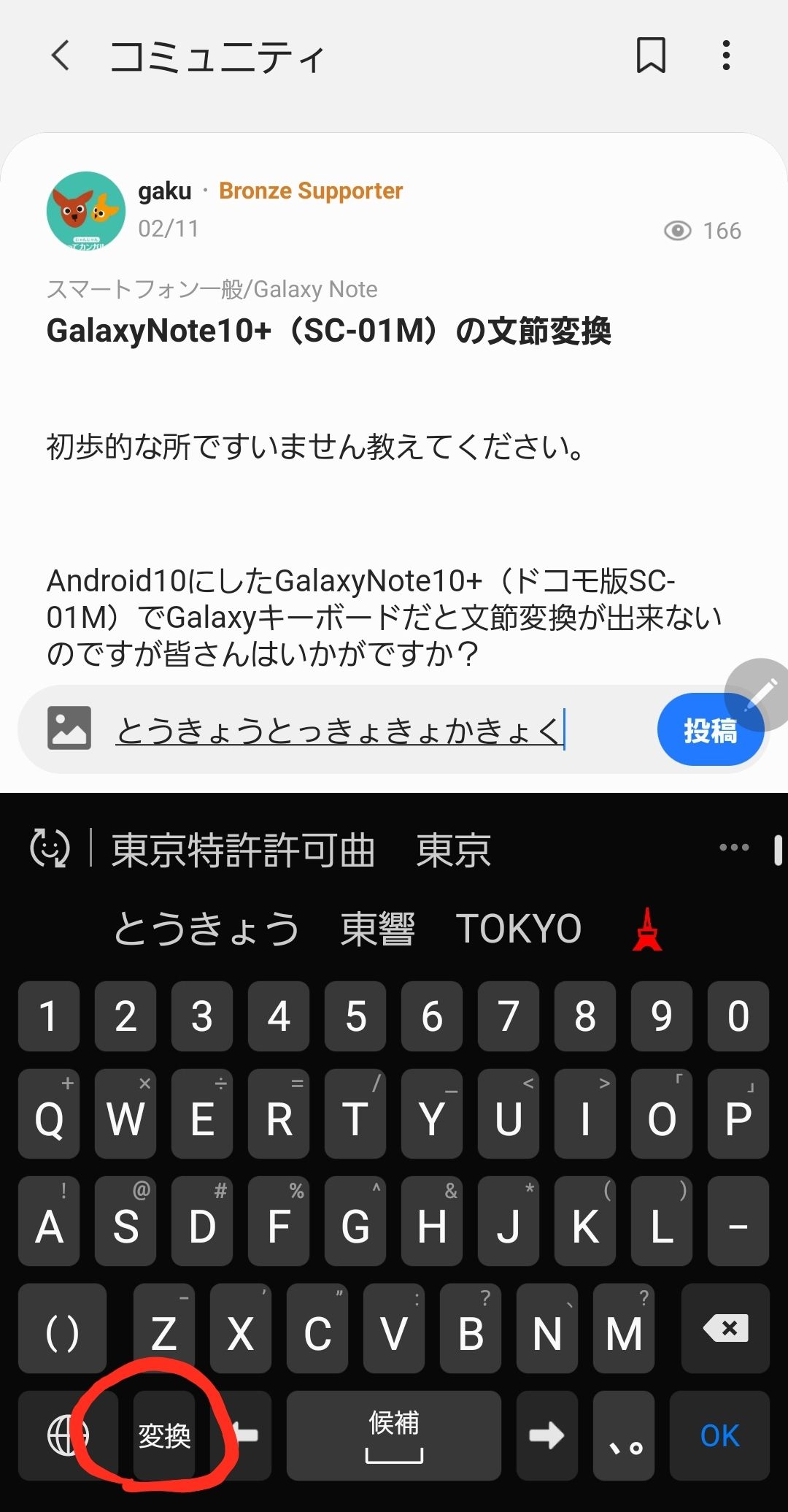
Task: Tap the comment text field
Action: (x=365, y=729)
